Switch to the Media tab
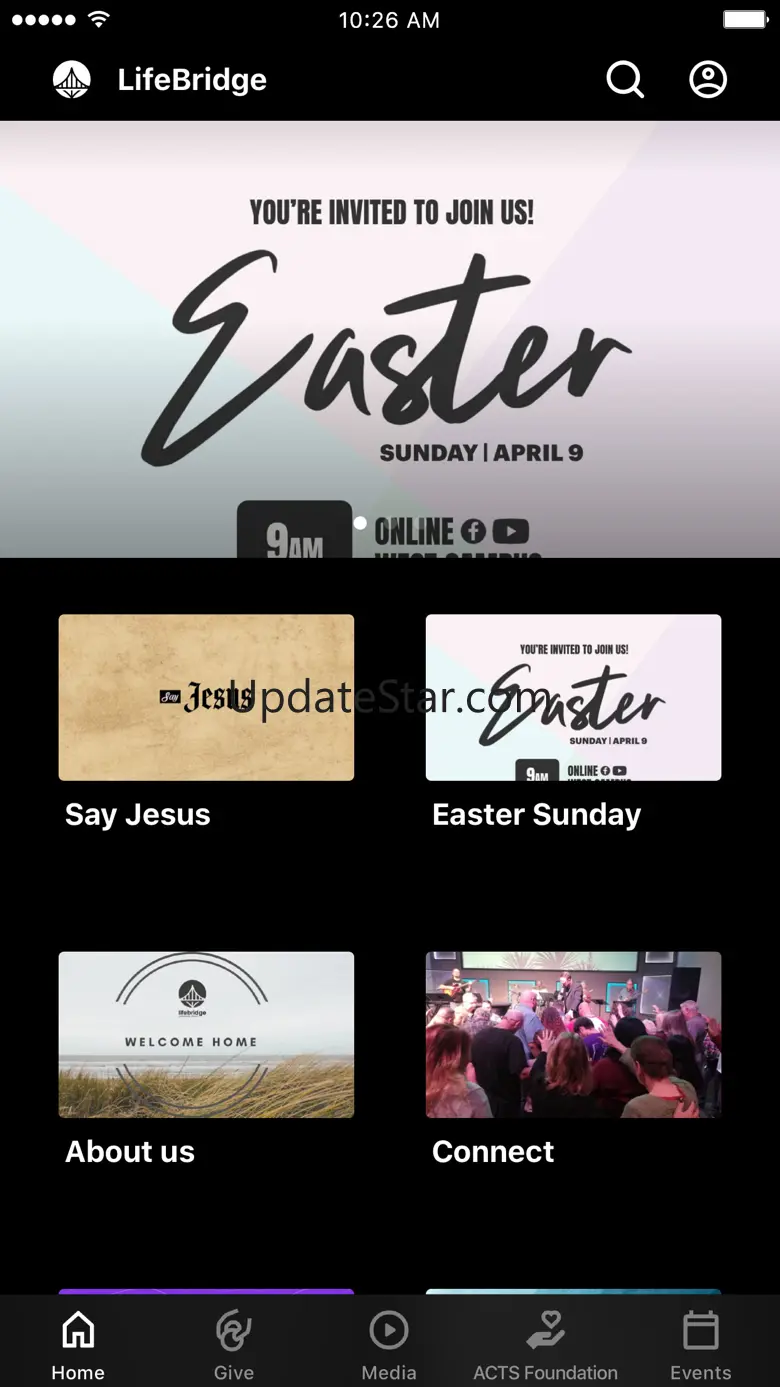 [x=389, y=1345]
